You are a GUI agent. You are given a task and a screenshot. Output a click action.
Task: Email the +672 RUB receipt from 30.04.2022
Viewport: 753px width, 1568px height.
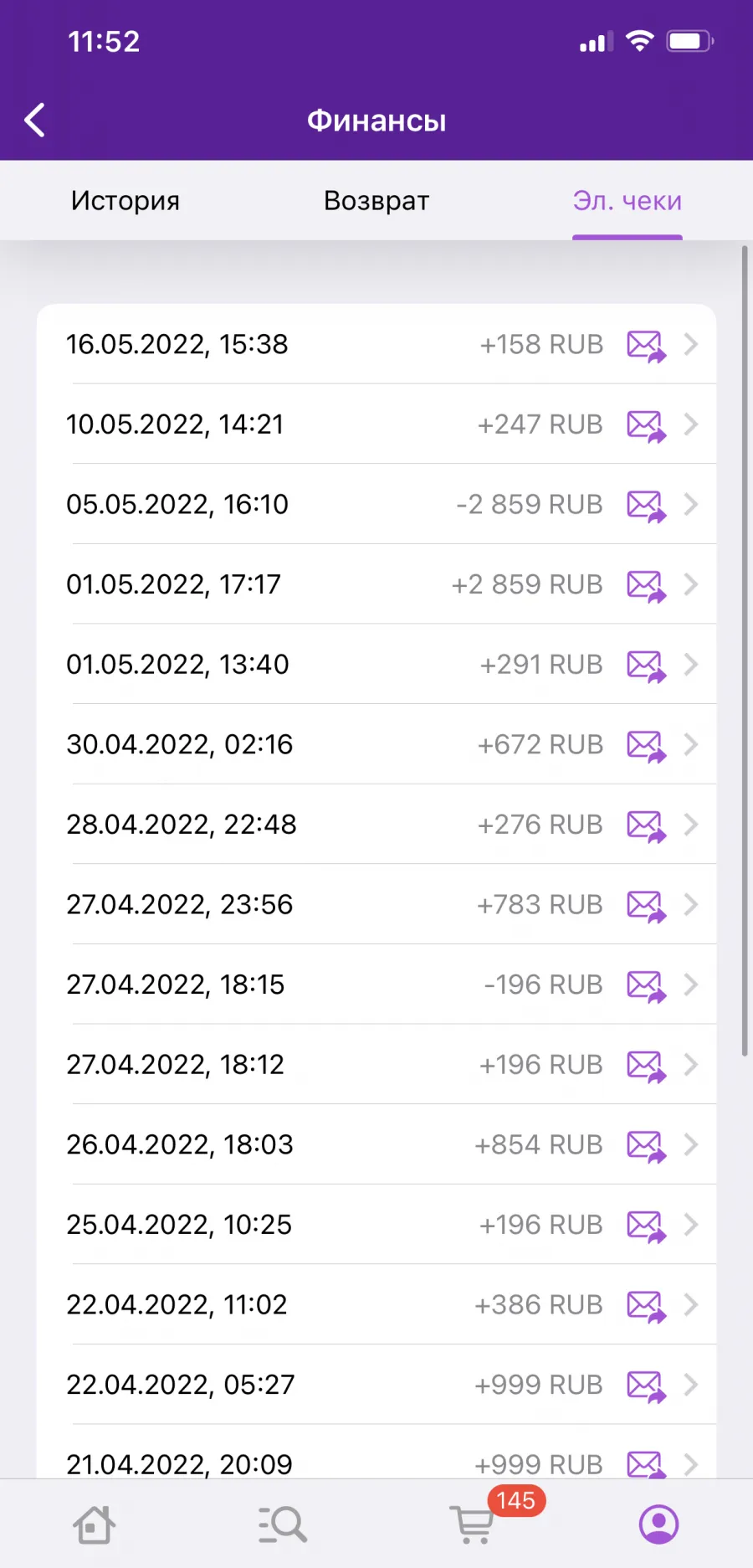pos(647,745)
